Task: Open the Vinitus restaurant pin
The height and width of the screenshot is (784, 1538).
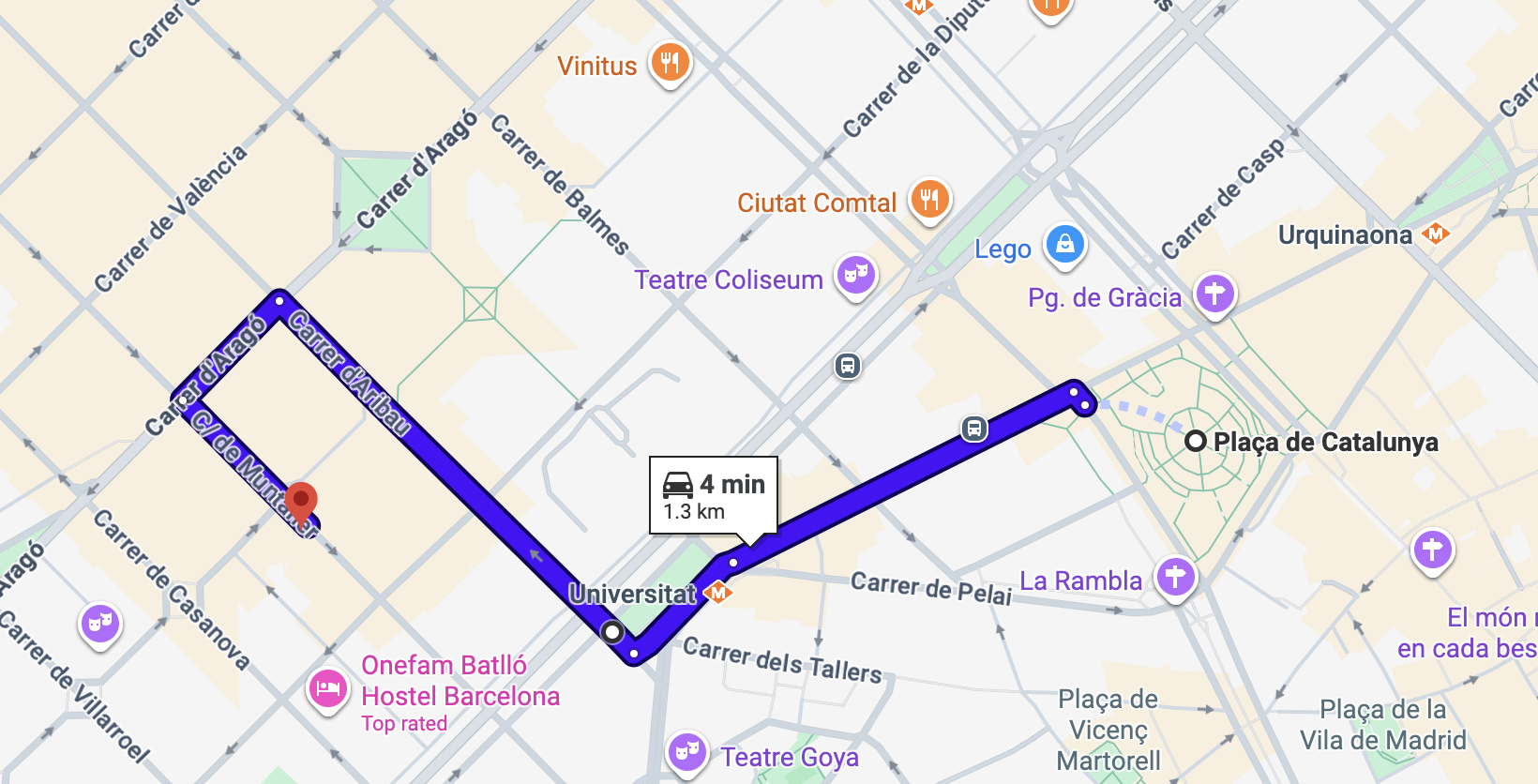Action: pos(670,64)
